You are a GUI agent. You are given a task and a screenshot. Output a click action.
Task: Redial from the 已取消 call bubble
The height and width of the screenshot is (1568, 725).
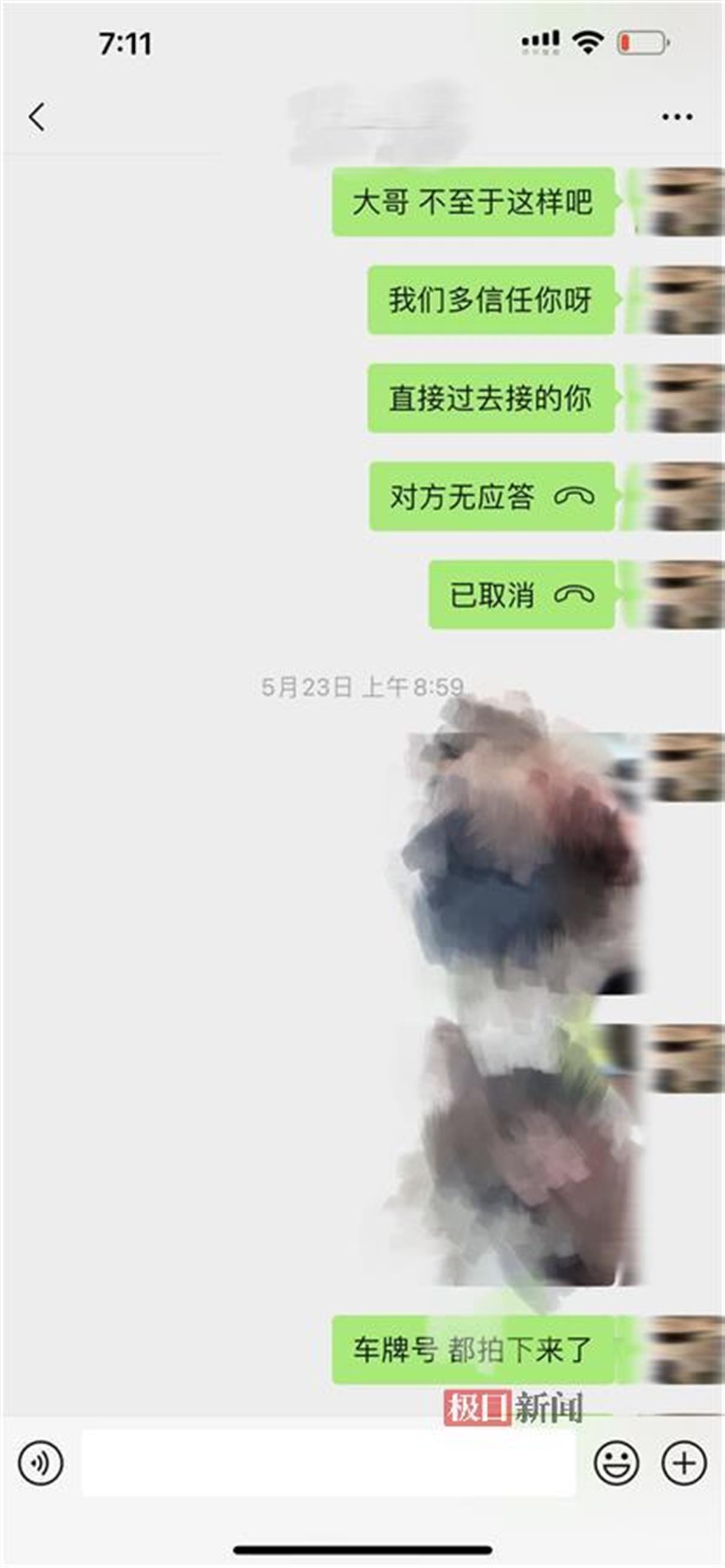pos(521,595)
